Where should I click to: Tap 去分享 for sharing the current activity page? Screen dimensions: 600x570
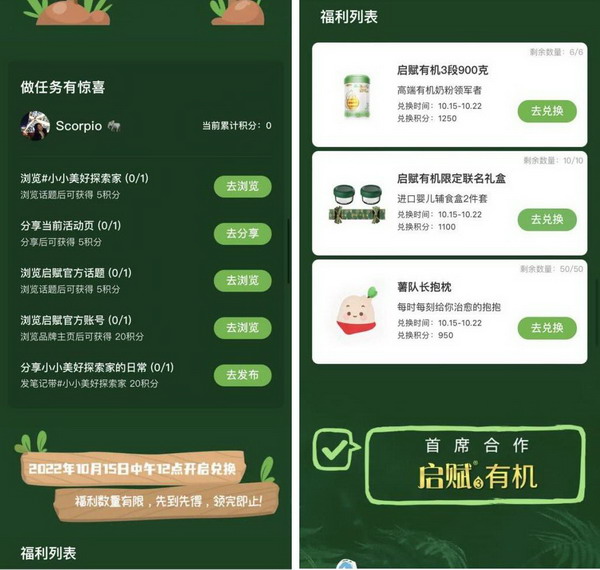point(242,234)
